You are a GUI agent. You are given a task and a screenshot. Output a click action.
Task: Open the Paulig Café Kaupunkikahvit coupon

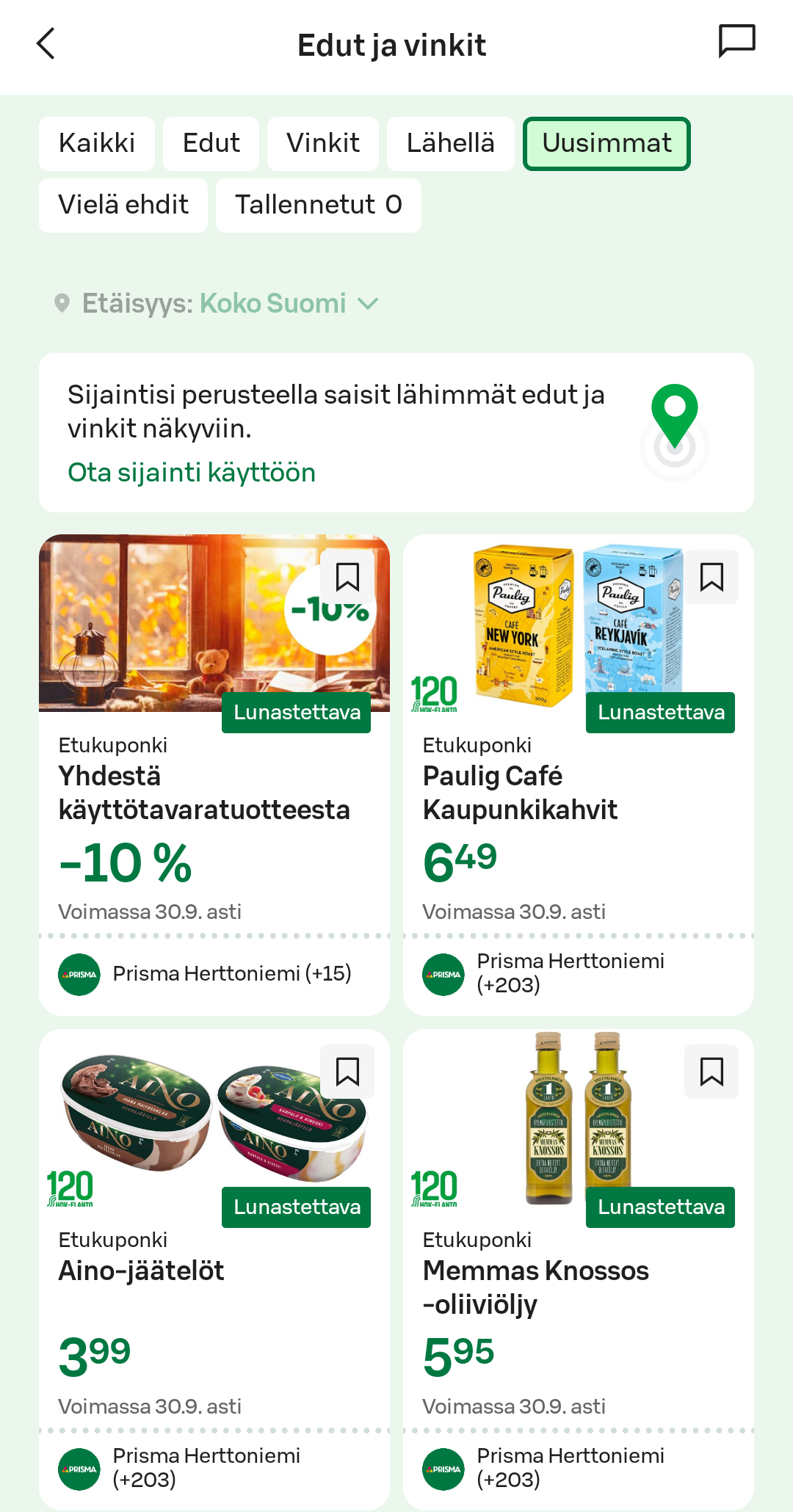tap(579, 774)
